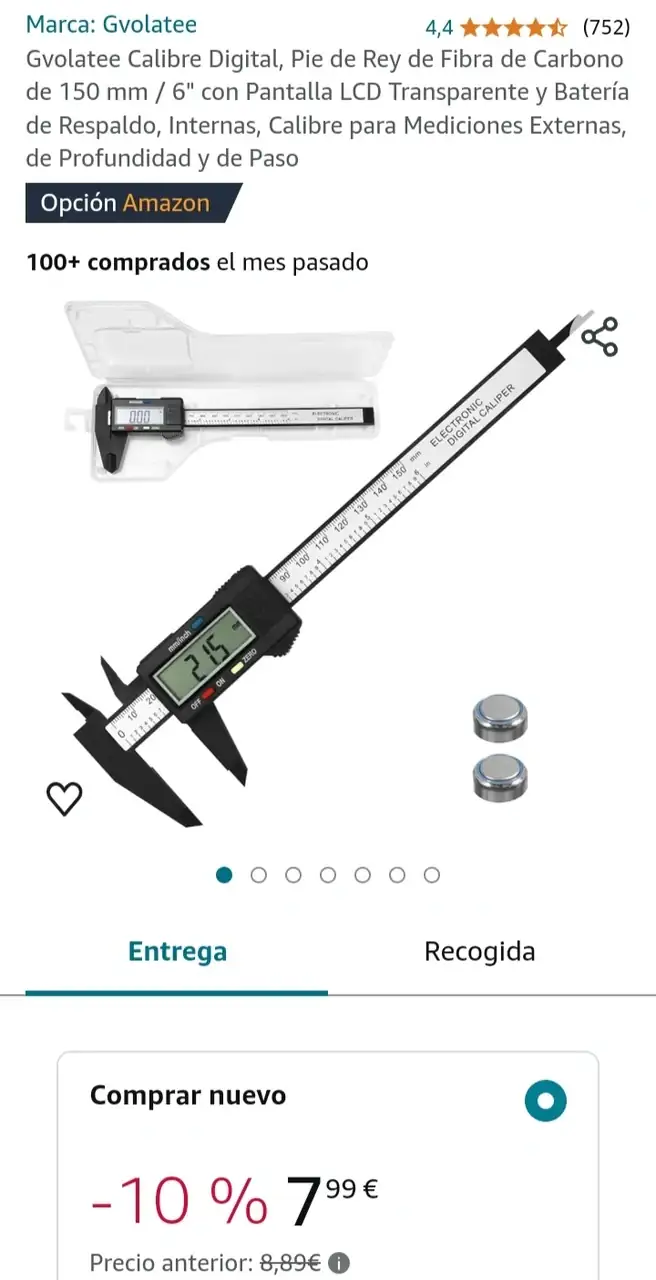Image resolution: width=656 pixels, height=1280 pixels.
Task: Open the Gvolatee brand link
Action: point(111,25)
